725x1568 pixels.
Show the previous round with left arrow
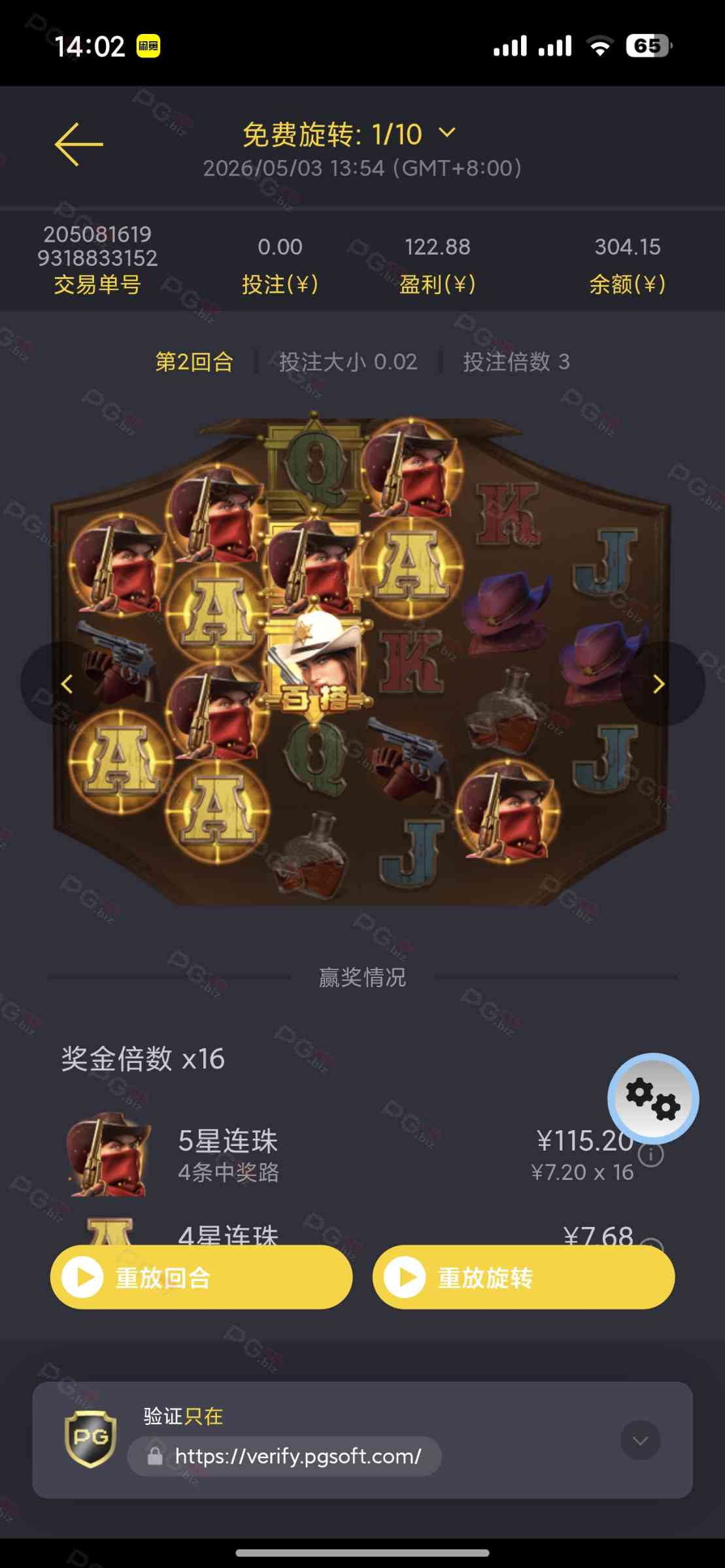(66, 684)
